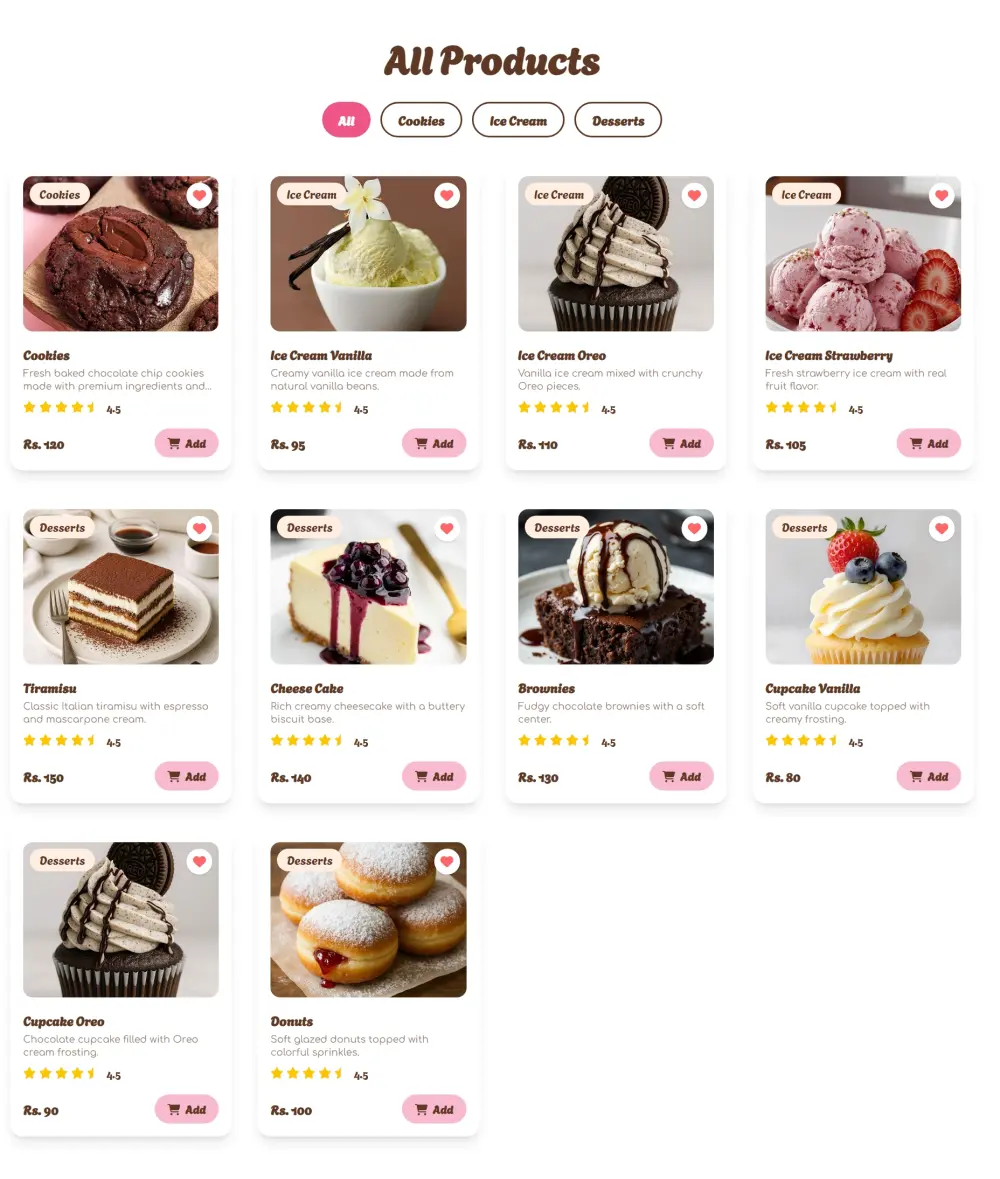The image size is (1000, 1179).
Task: Add Ice Cream Oreo to cart
Action: (x=681, y=443)
